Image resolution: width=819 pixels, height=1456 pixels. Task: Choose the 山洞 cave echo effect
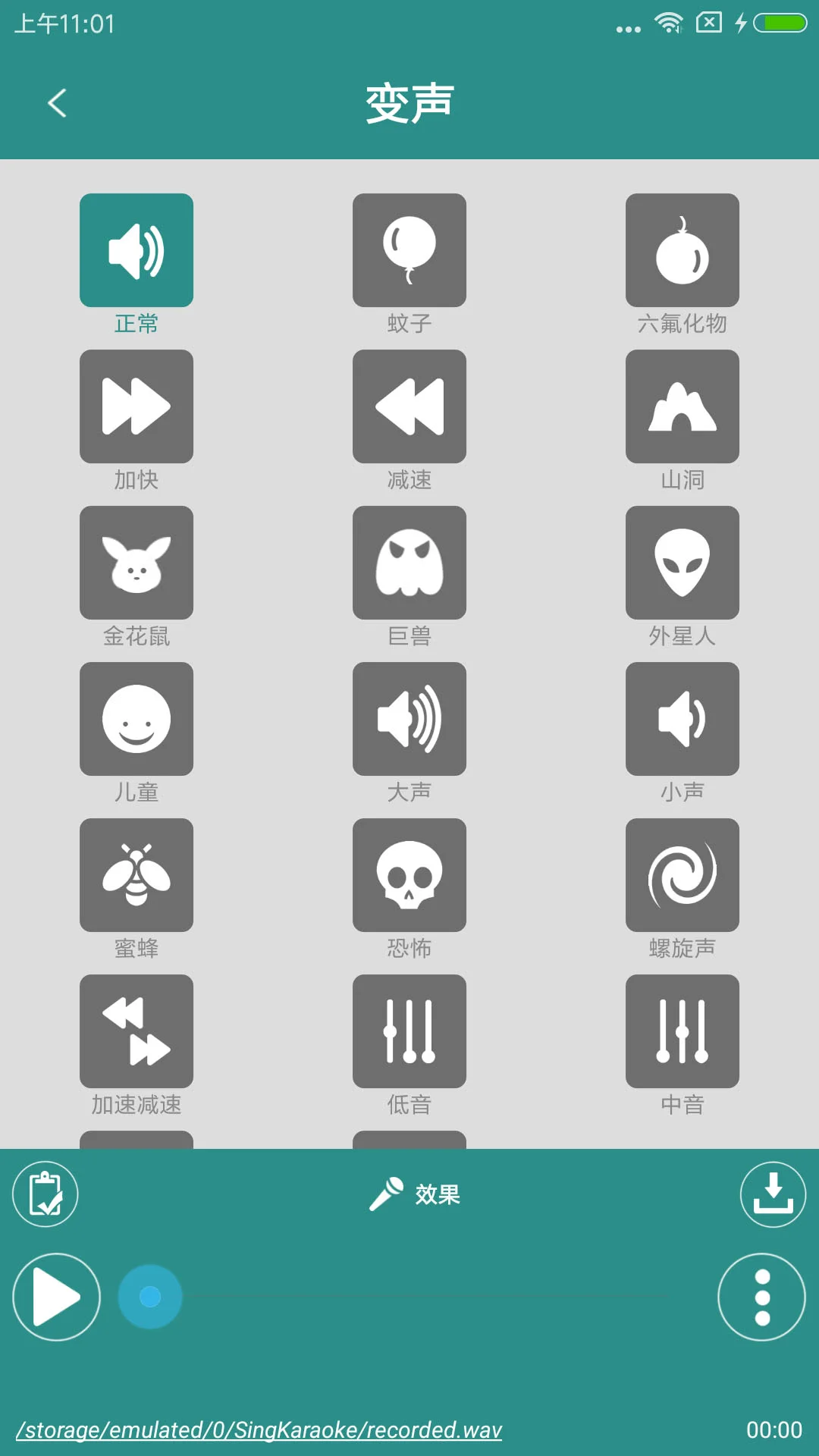682,406
